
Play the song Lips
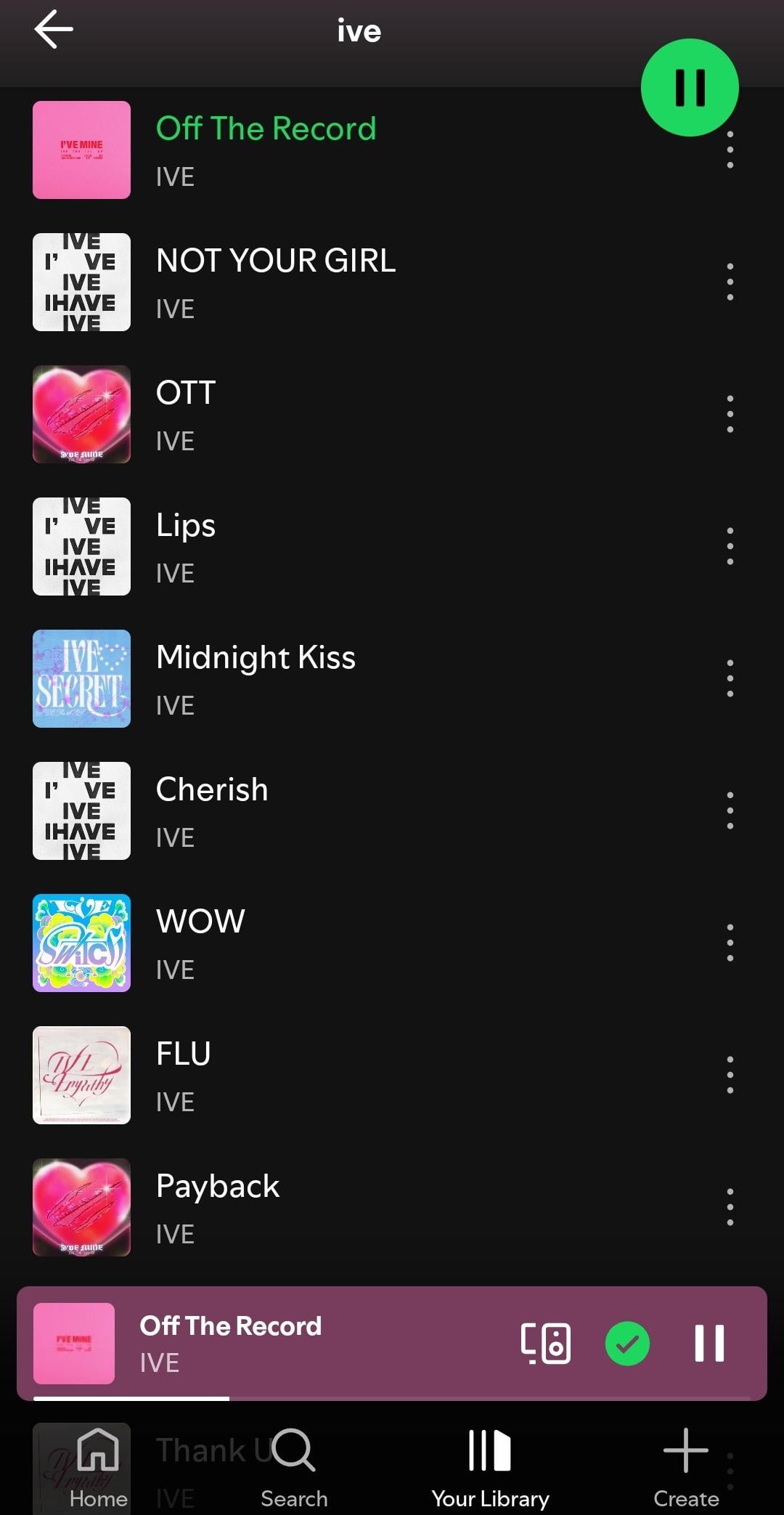click(x=186, y=526)
